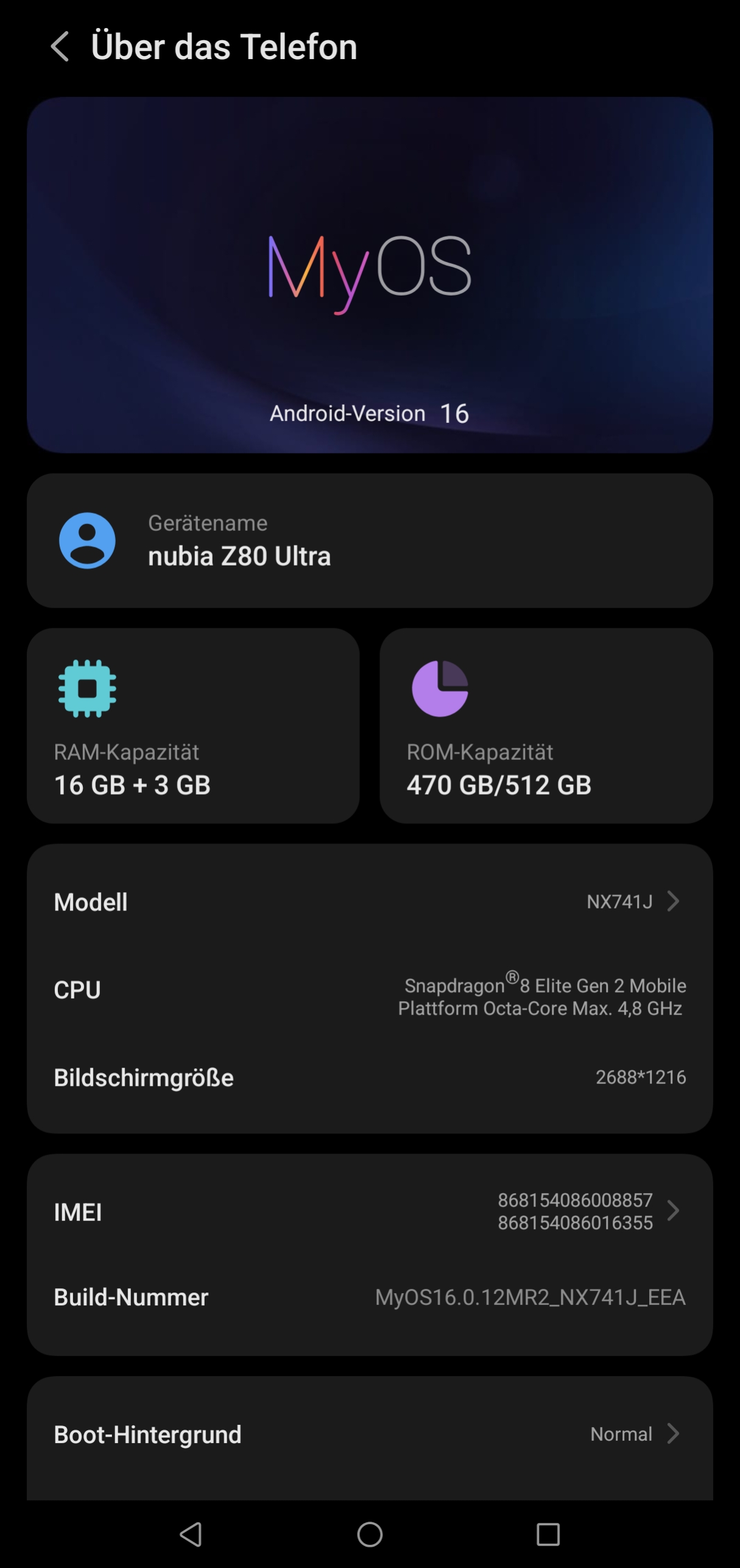The image size is (740, 1568).
Task: Open Boot-Hintergrund setting
Action: pyautogui.click(x=369, y=1434)
